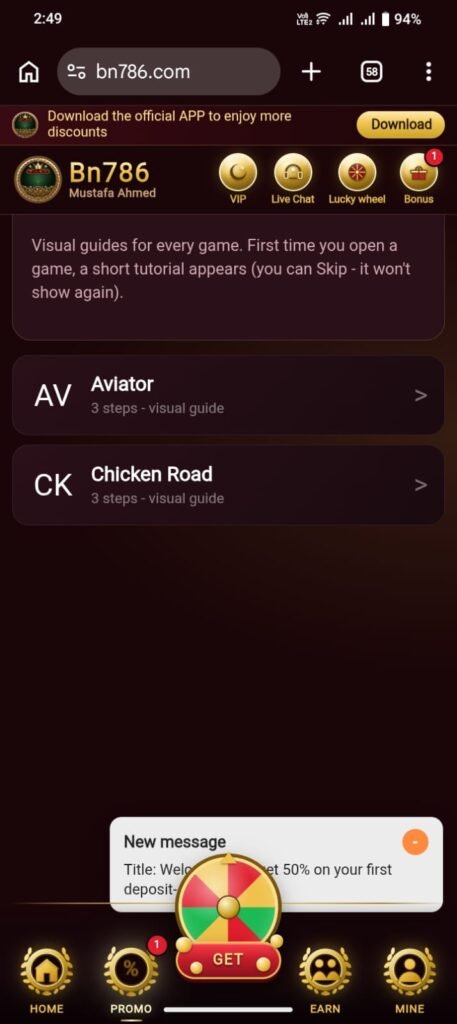This screenshot has height=1024, width=457.
Task: Switch to the PROMO tab
Action: click(x=131, y=982)
